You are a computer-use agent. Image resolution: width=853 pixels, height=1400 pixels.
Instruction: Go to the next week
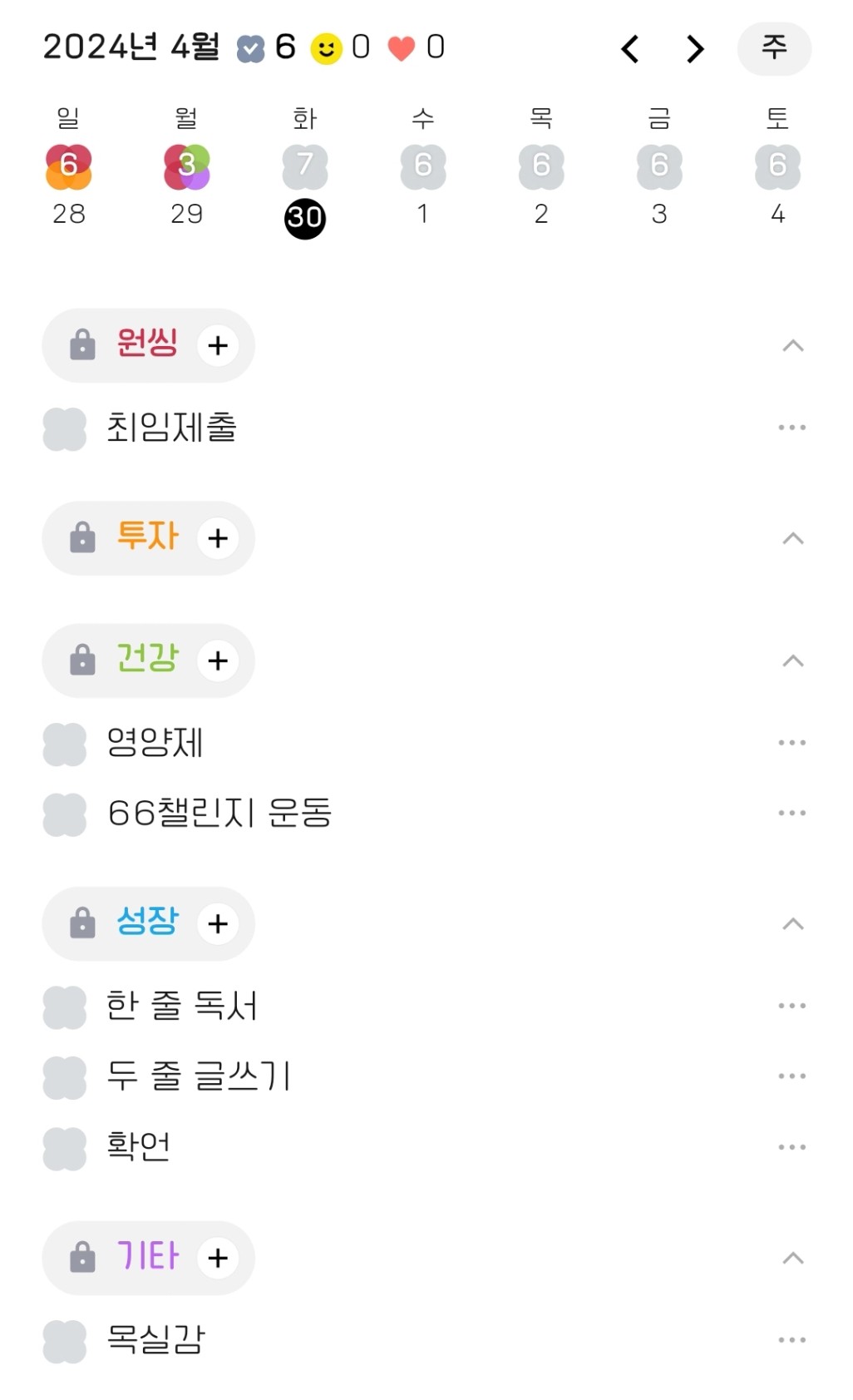point(695,49)
